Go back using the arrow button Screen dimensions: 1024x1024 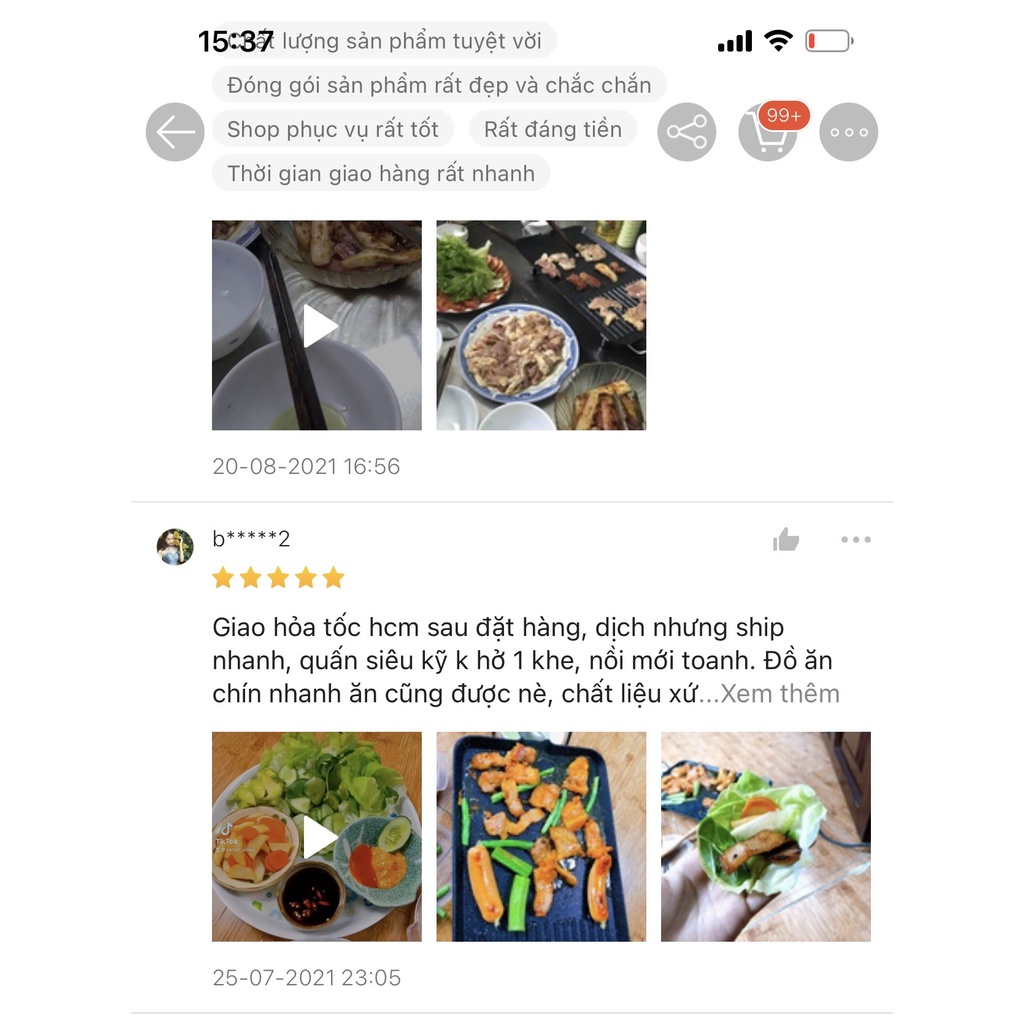click(x=175, y=132)
